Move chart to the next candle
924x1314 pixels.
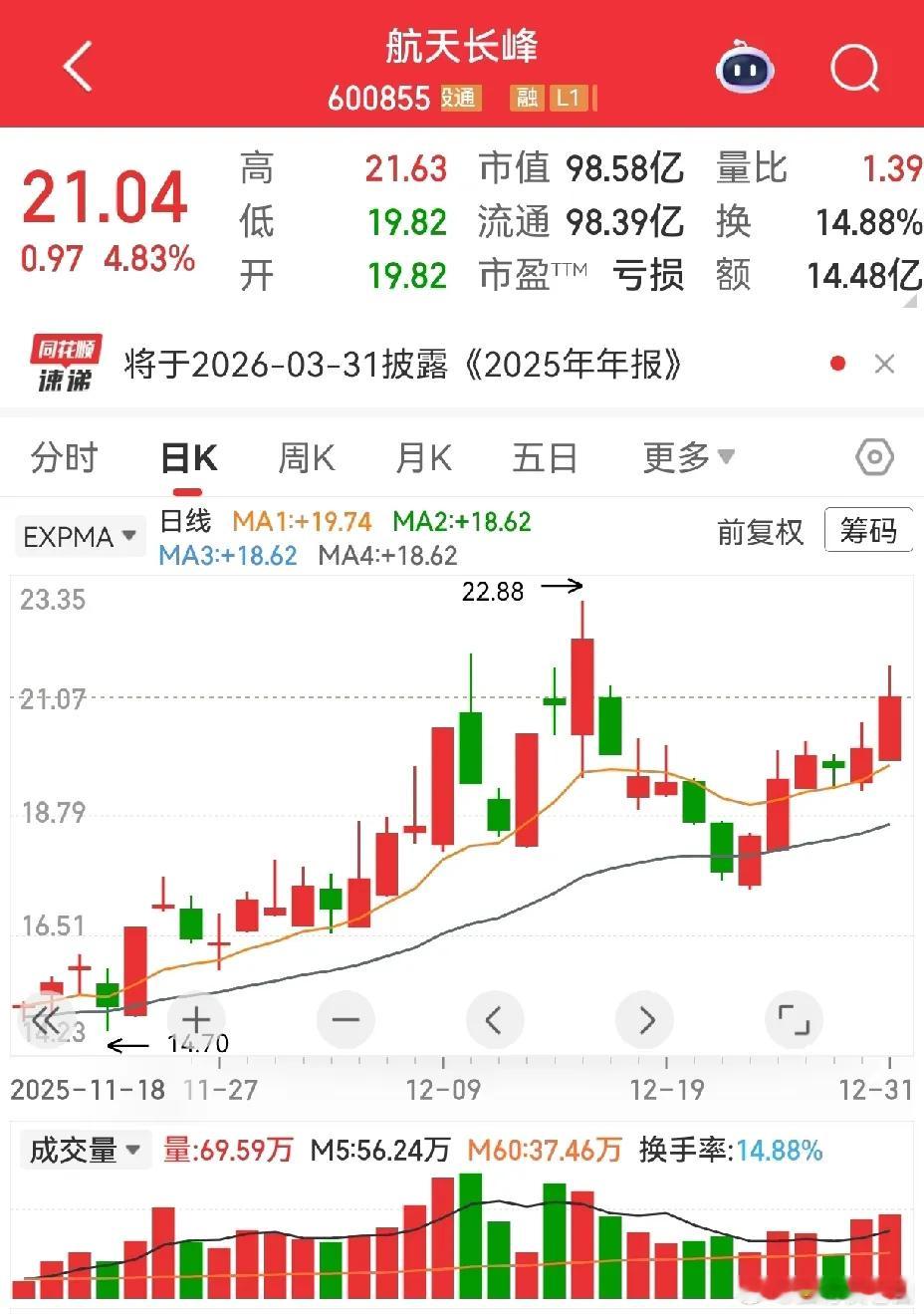(645, 1019)
